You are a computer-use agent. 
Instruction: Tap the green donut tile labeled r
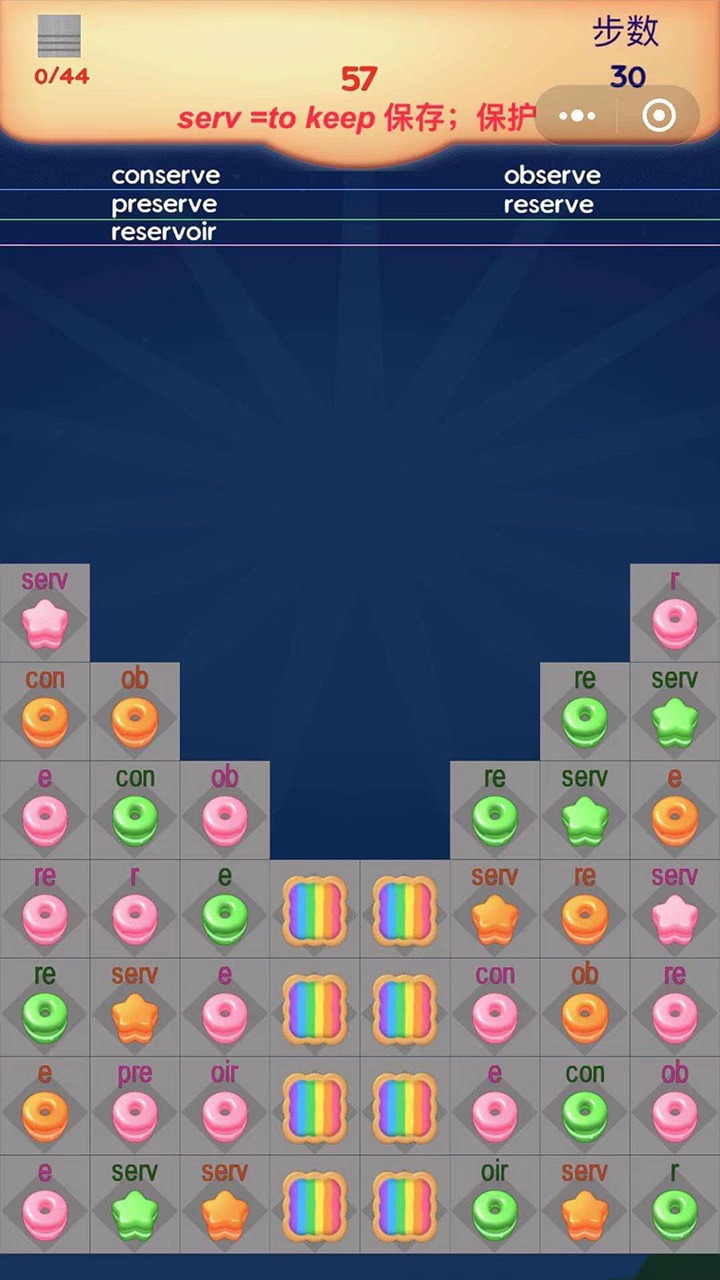click(x=675, y=1204)
